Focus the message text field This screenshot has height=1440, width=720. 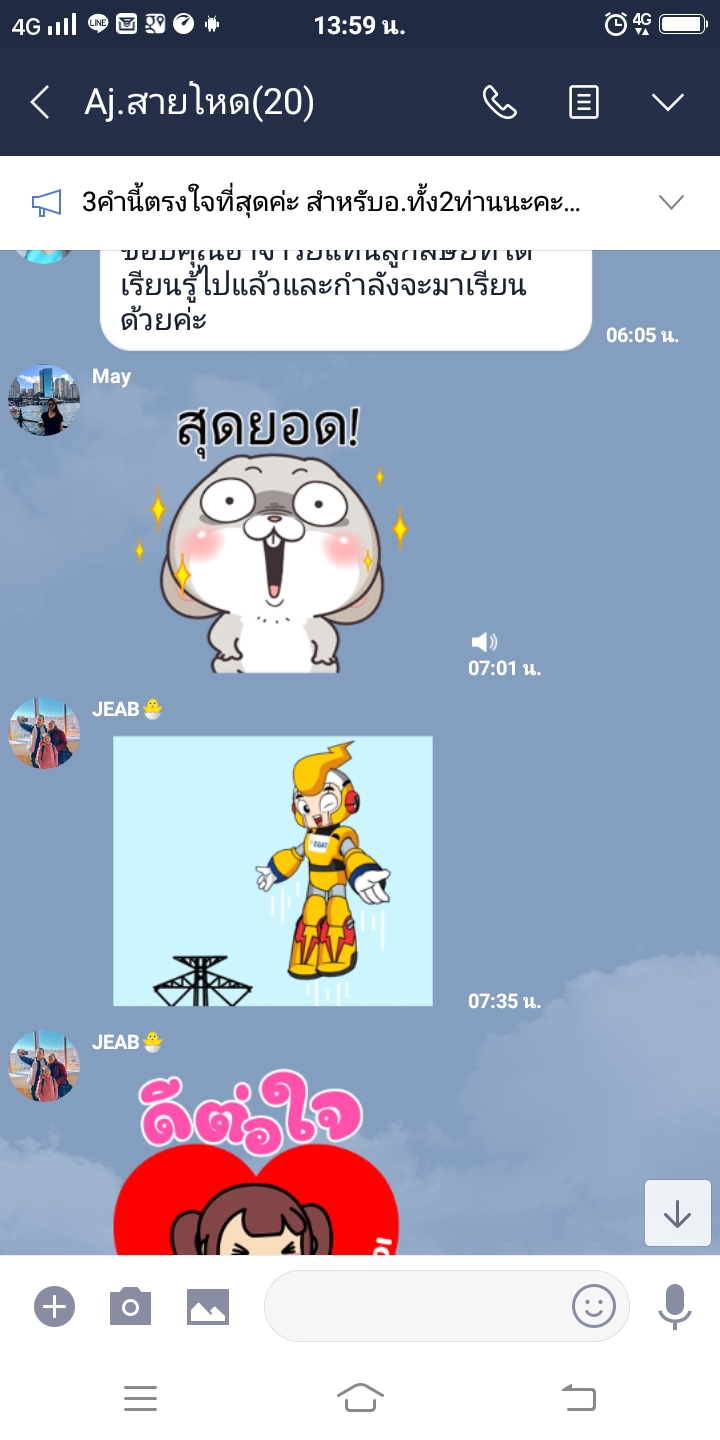click(415, 1306)
